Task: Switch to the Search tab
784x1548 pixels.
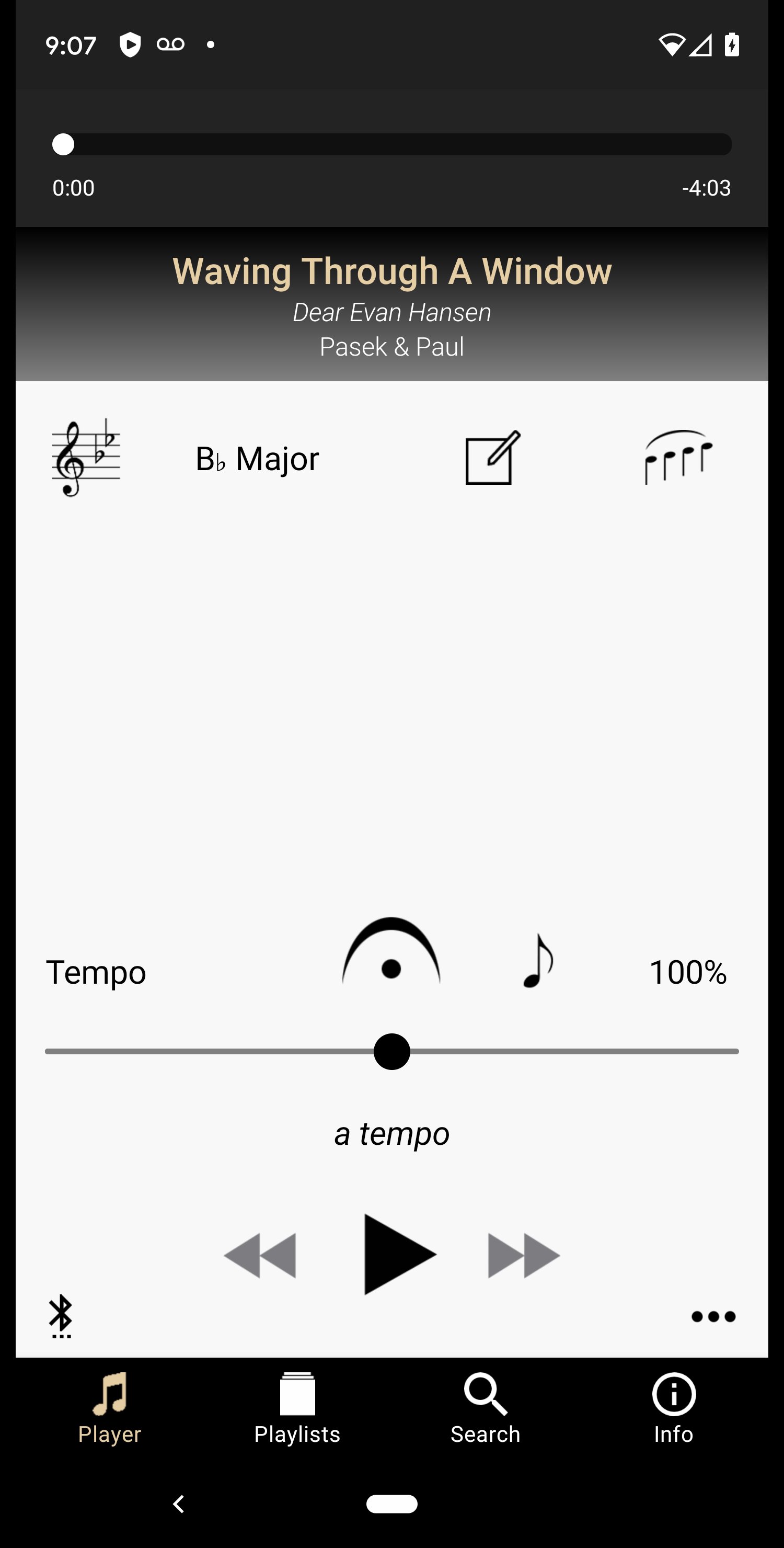Action: click(x=486, y=1408)
